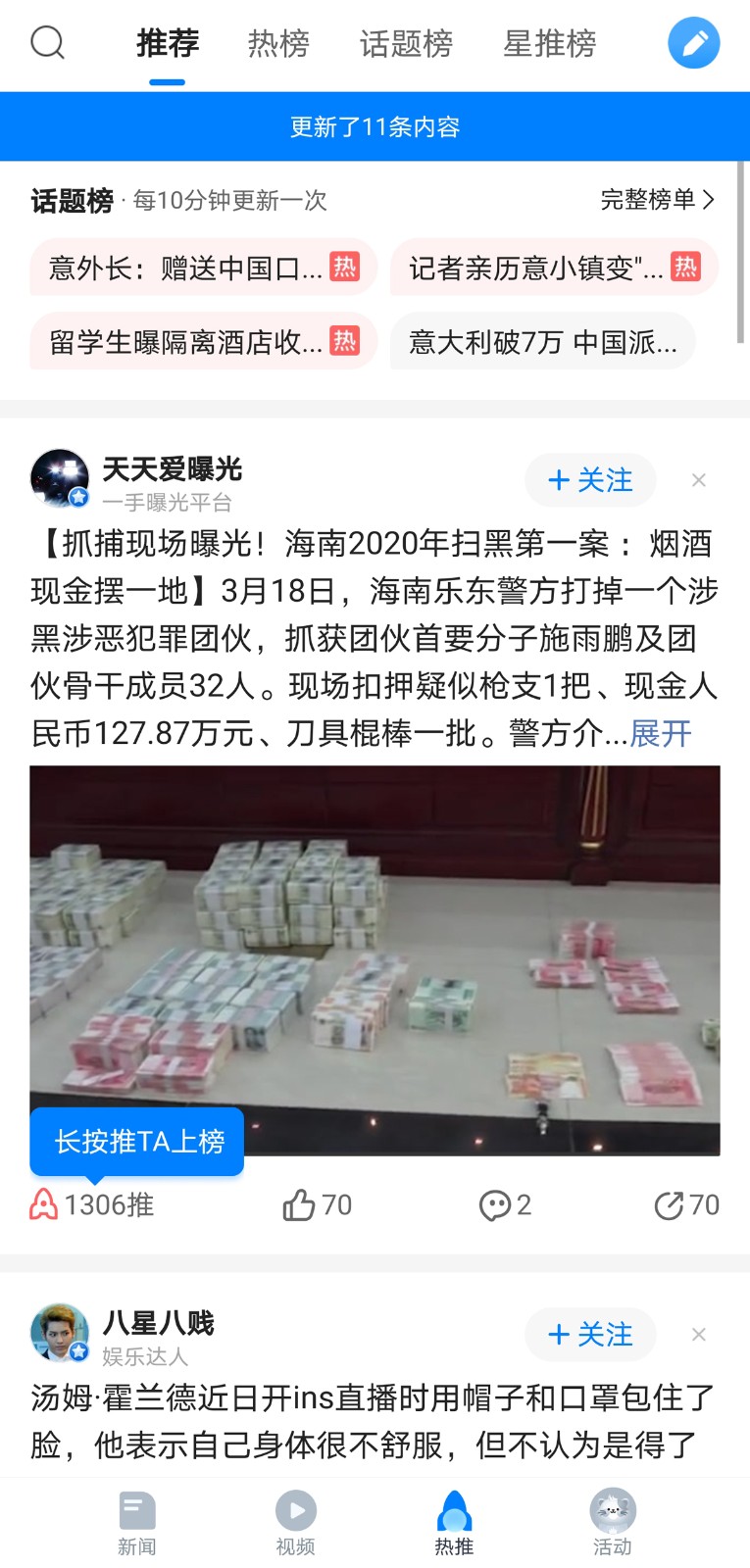Switch to the 星推榜 tab
The height and width of the screenshot is (1568, 750).
click(x=550, y=44)
